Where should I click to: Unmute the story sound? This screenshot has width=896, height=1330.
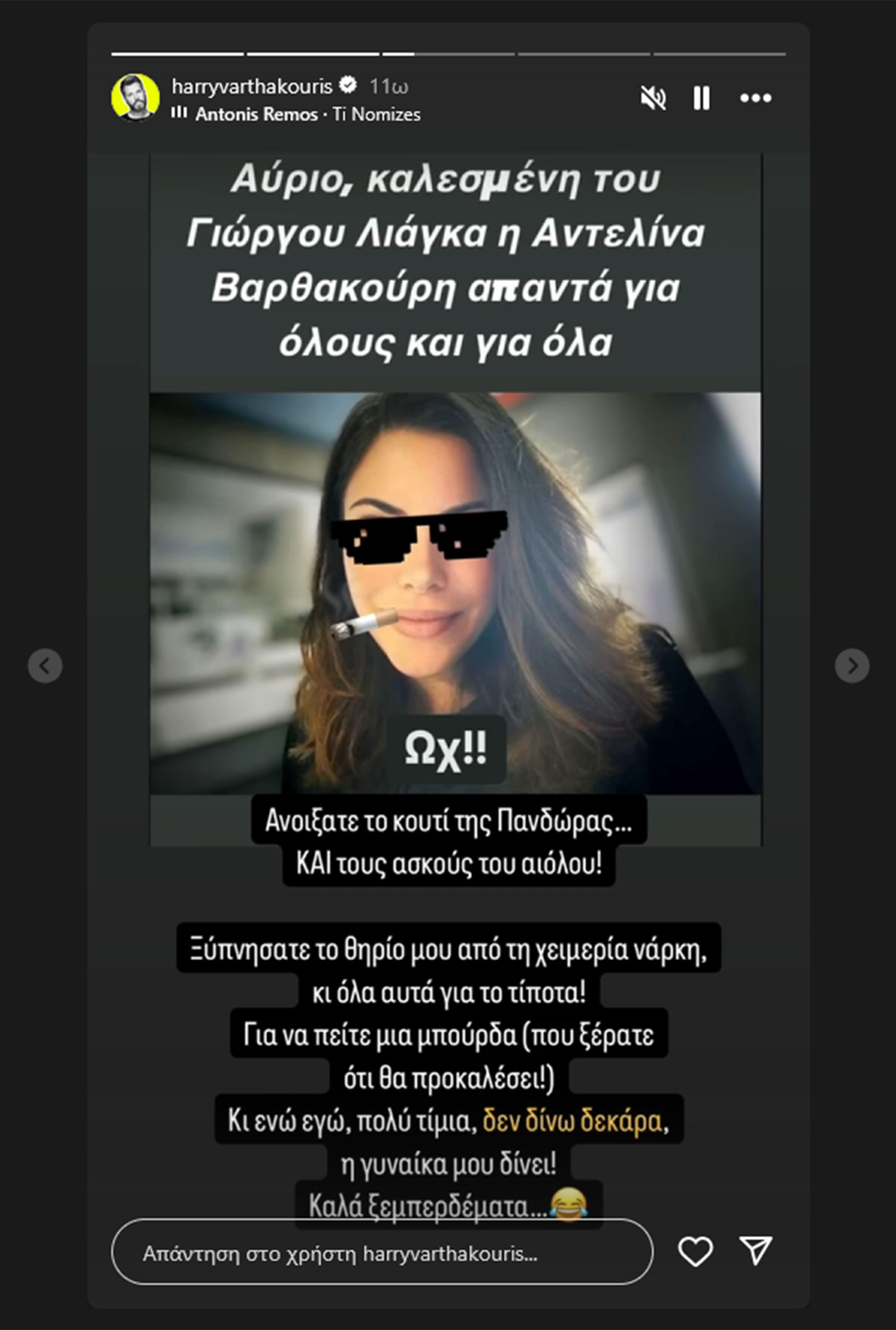653,99
